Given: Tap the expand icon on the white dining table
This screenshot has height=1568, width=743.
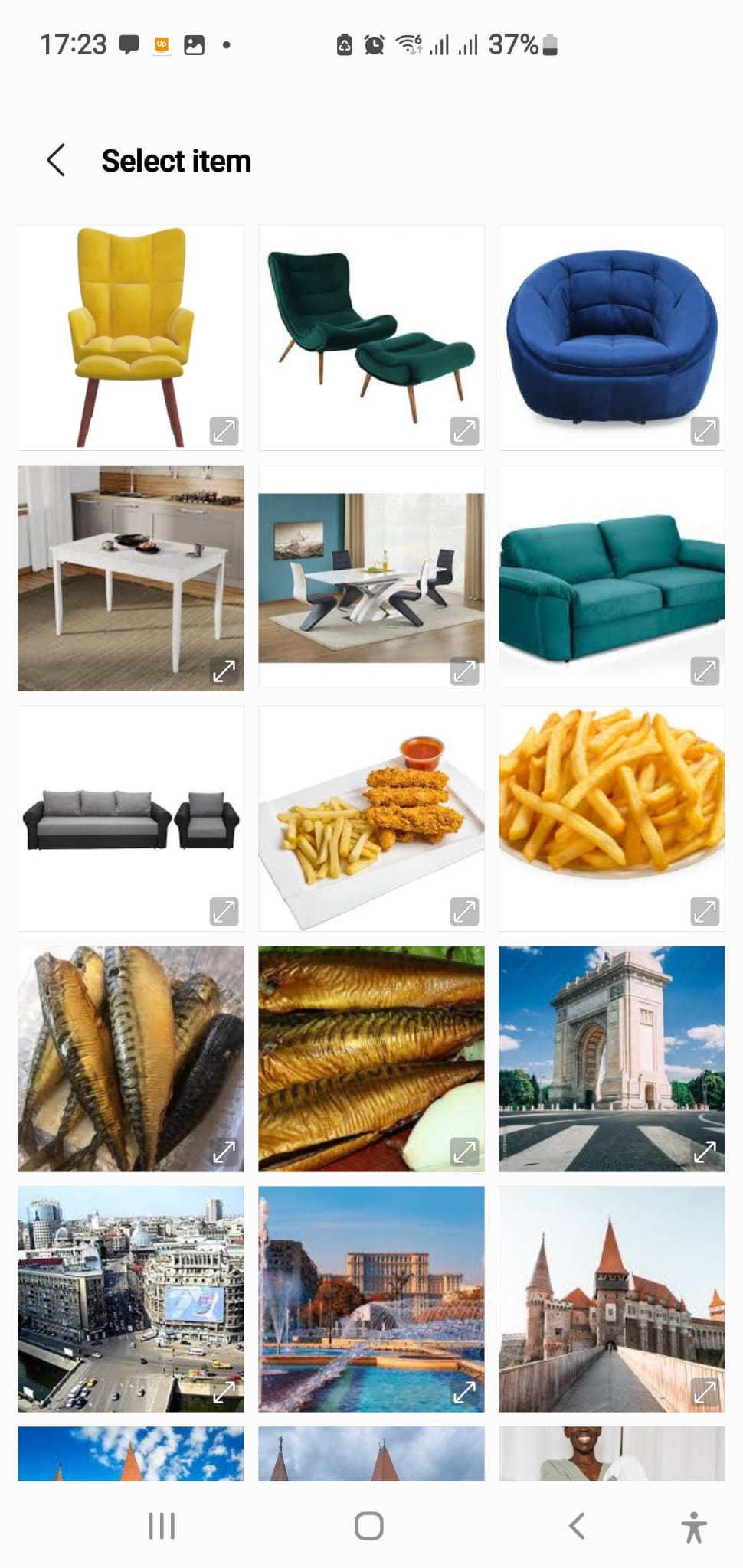Looking at the screenshot, I should (x=223, y=670).
